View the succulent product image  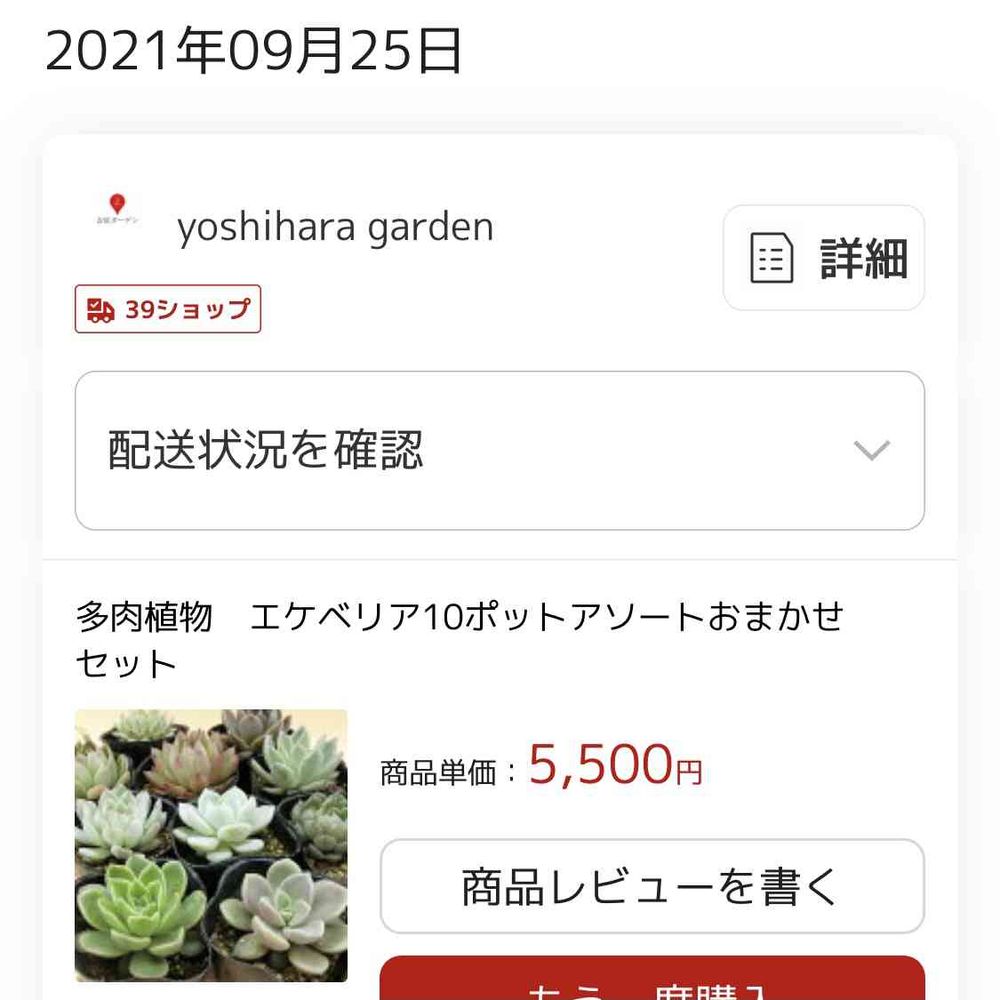[211, 845]
